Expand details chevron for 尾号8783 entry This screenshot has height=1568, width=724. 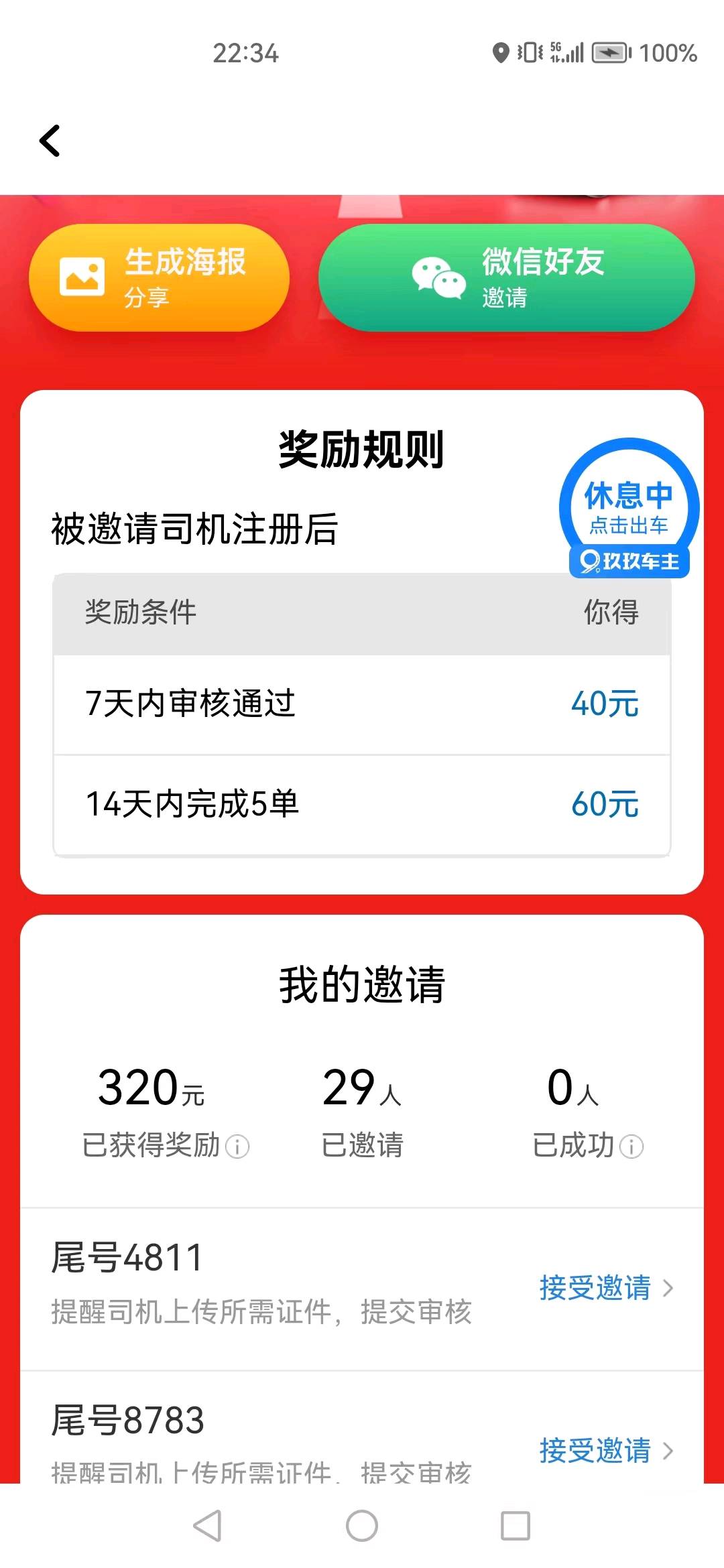[667, 1451]
